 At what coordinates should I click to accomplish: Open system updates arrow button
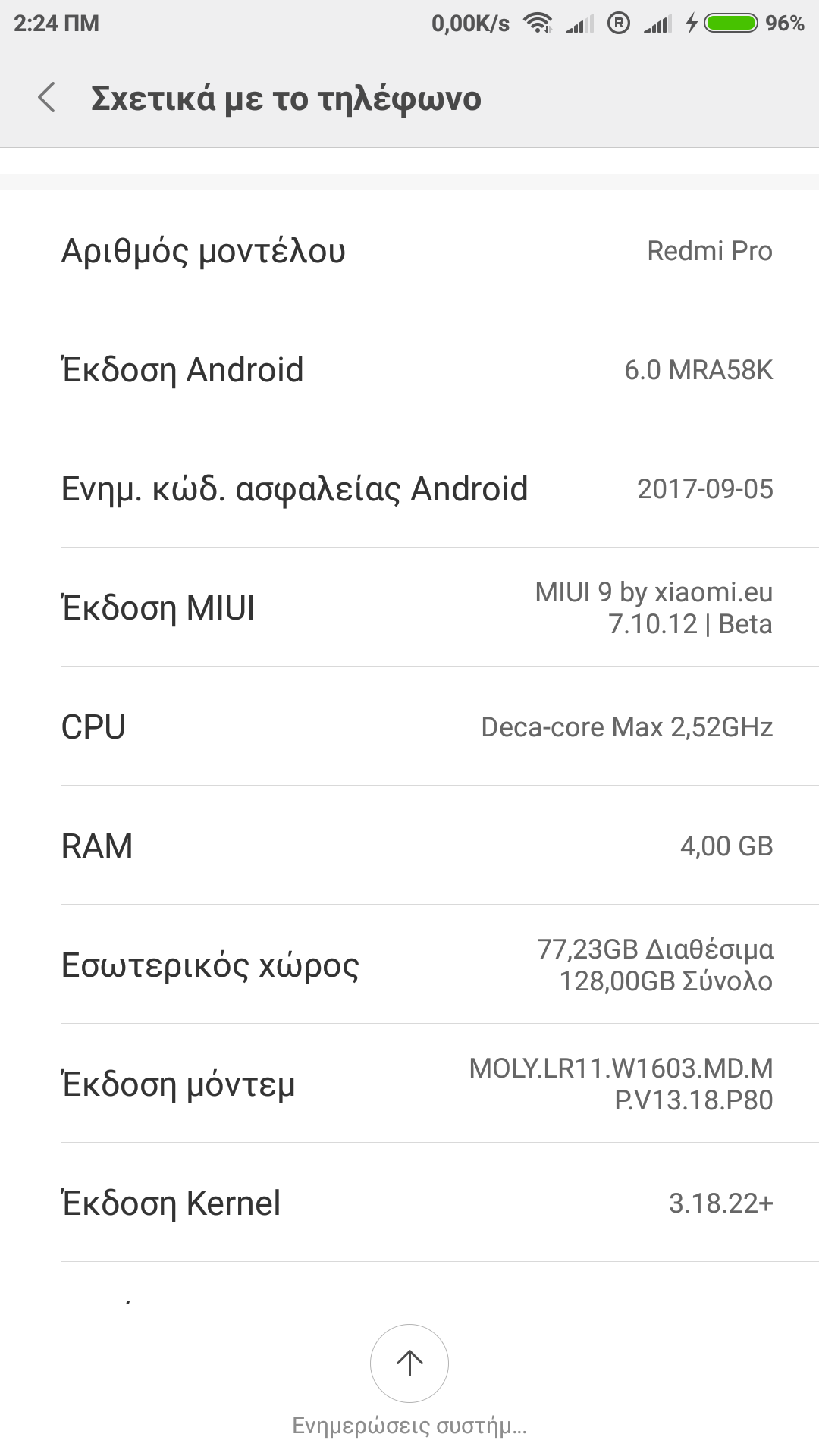(x=409, y=1363)
